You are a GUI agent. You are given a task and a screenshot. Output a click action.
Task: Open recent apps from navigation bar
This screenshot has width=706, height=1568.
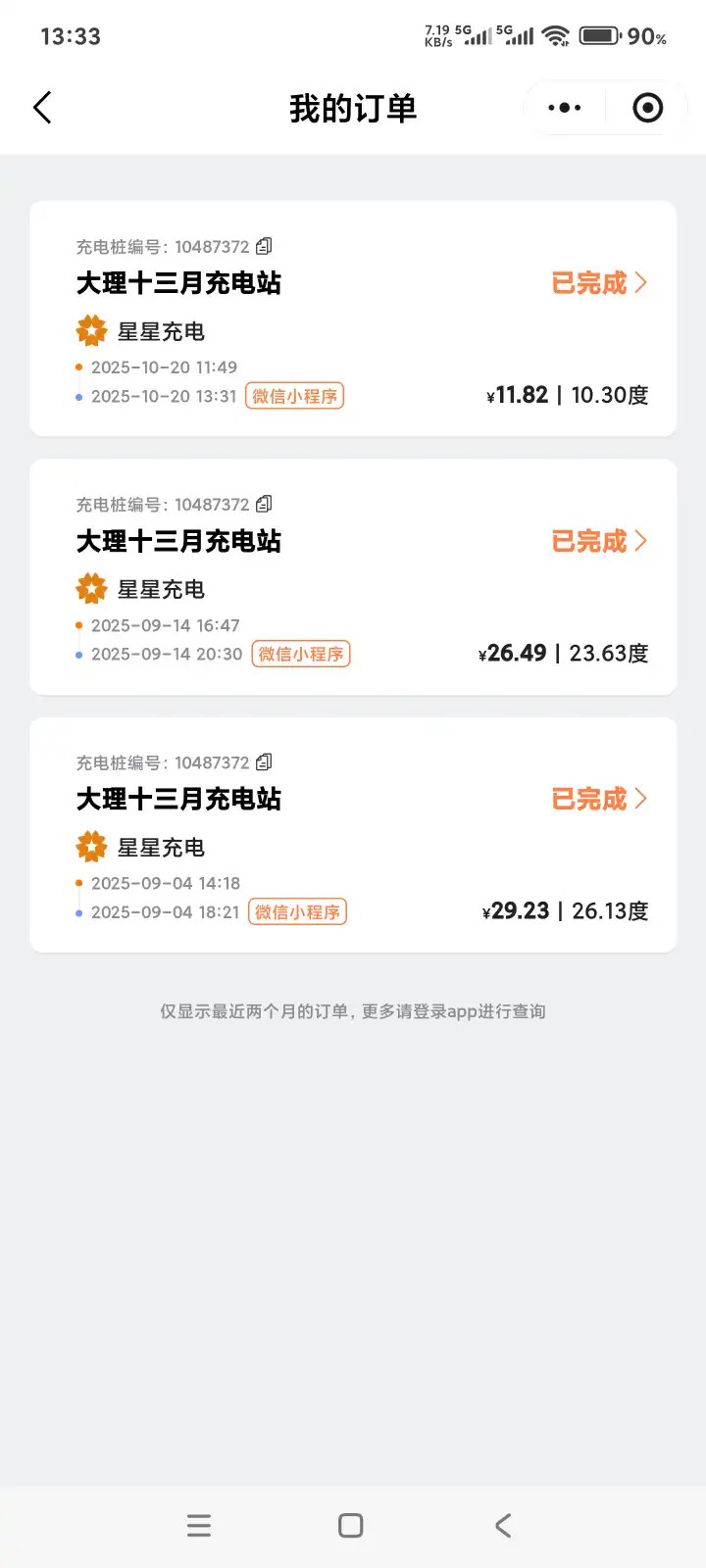pos(199,1525)
